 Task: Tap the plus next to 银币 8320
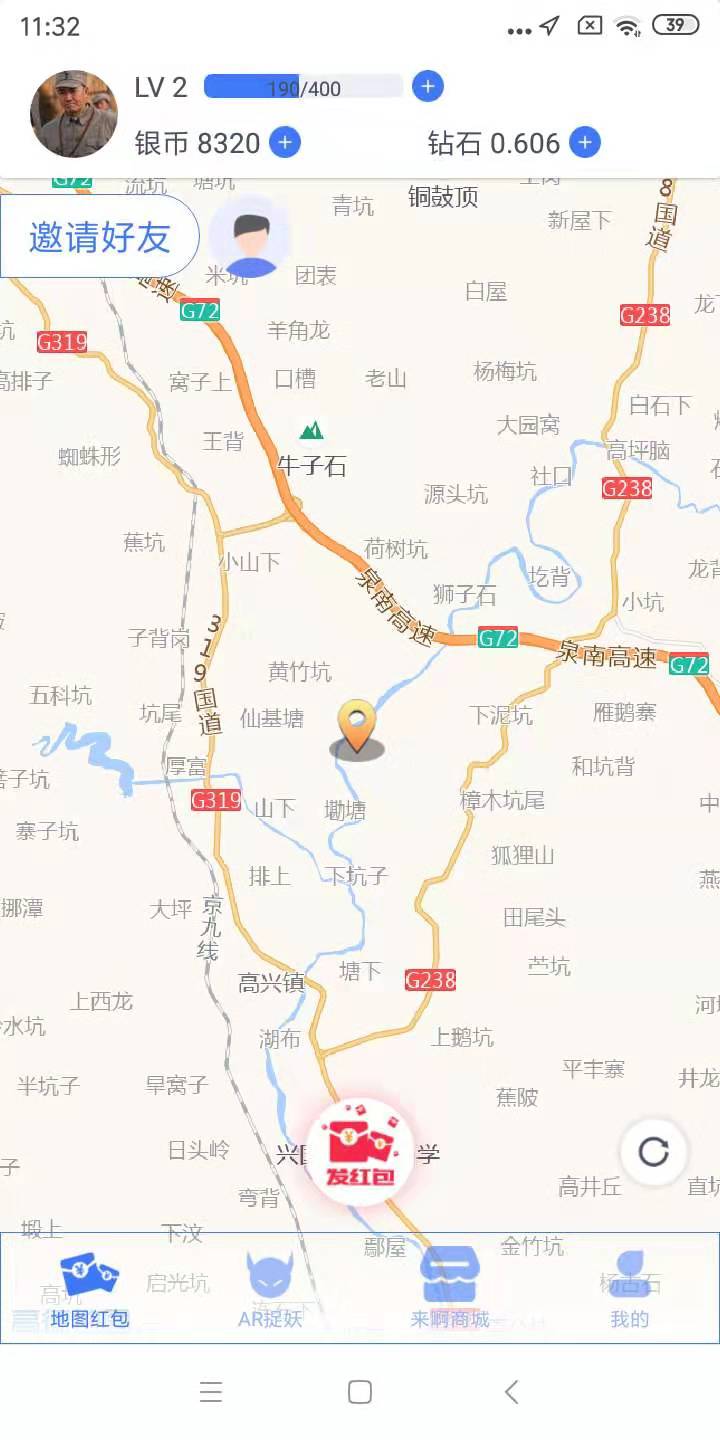tap(284, 142)
